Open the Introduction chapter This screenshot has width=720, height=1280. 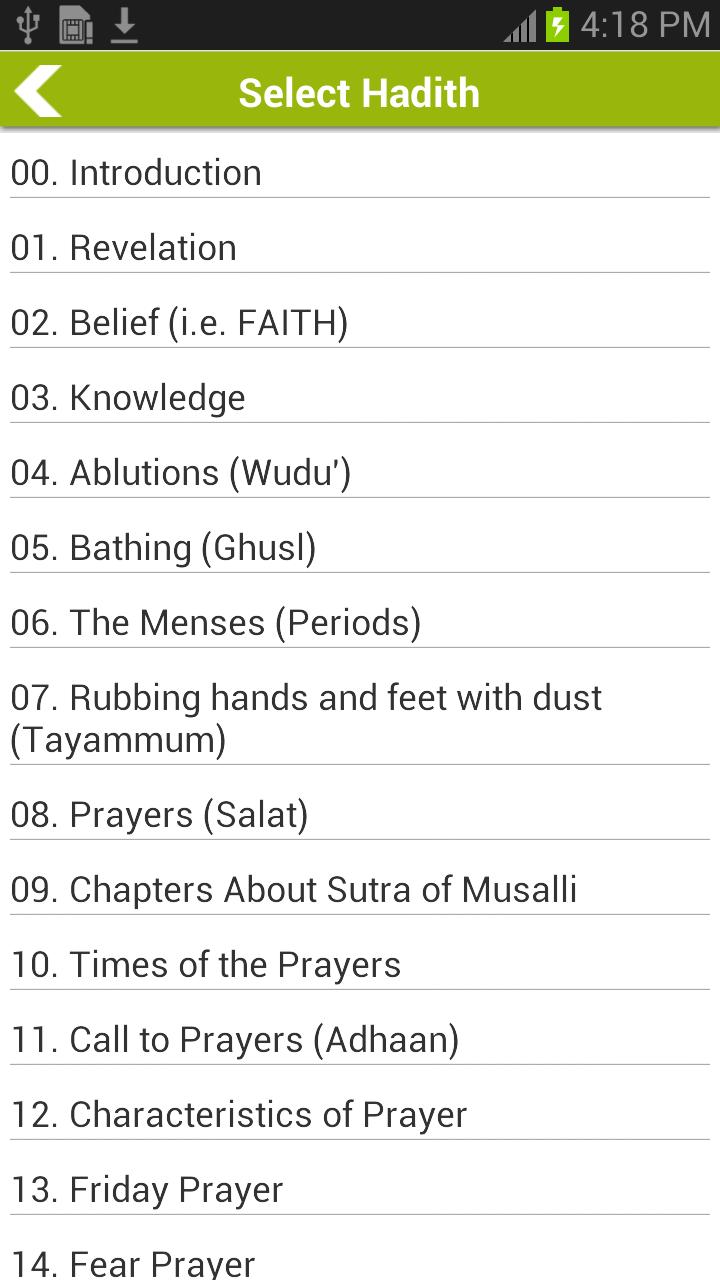point(135,173)
